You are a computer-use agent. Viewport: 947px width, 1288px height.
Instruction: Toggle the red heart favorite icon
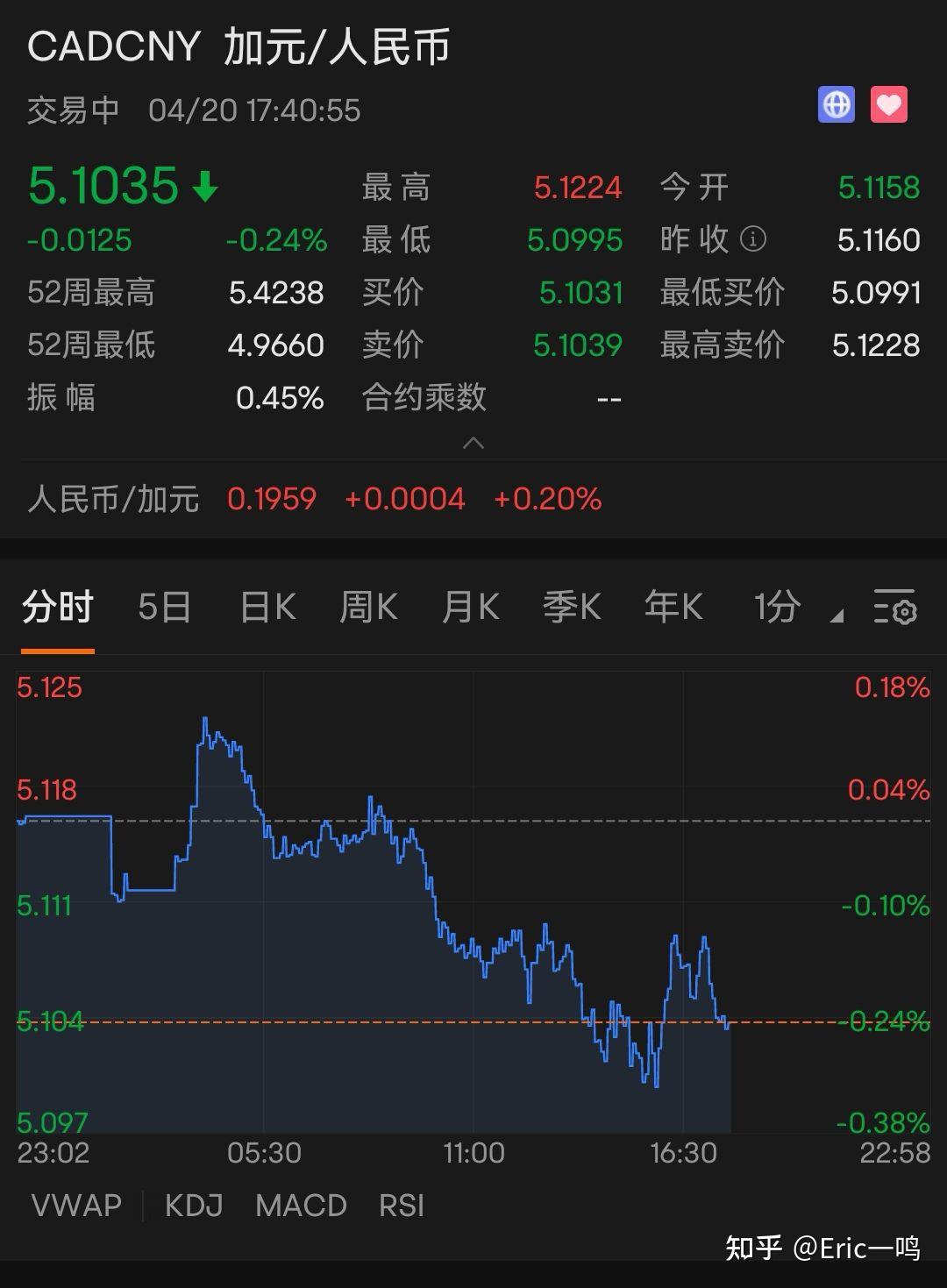[x=890, y=105]
